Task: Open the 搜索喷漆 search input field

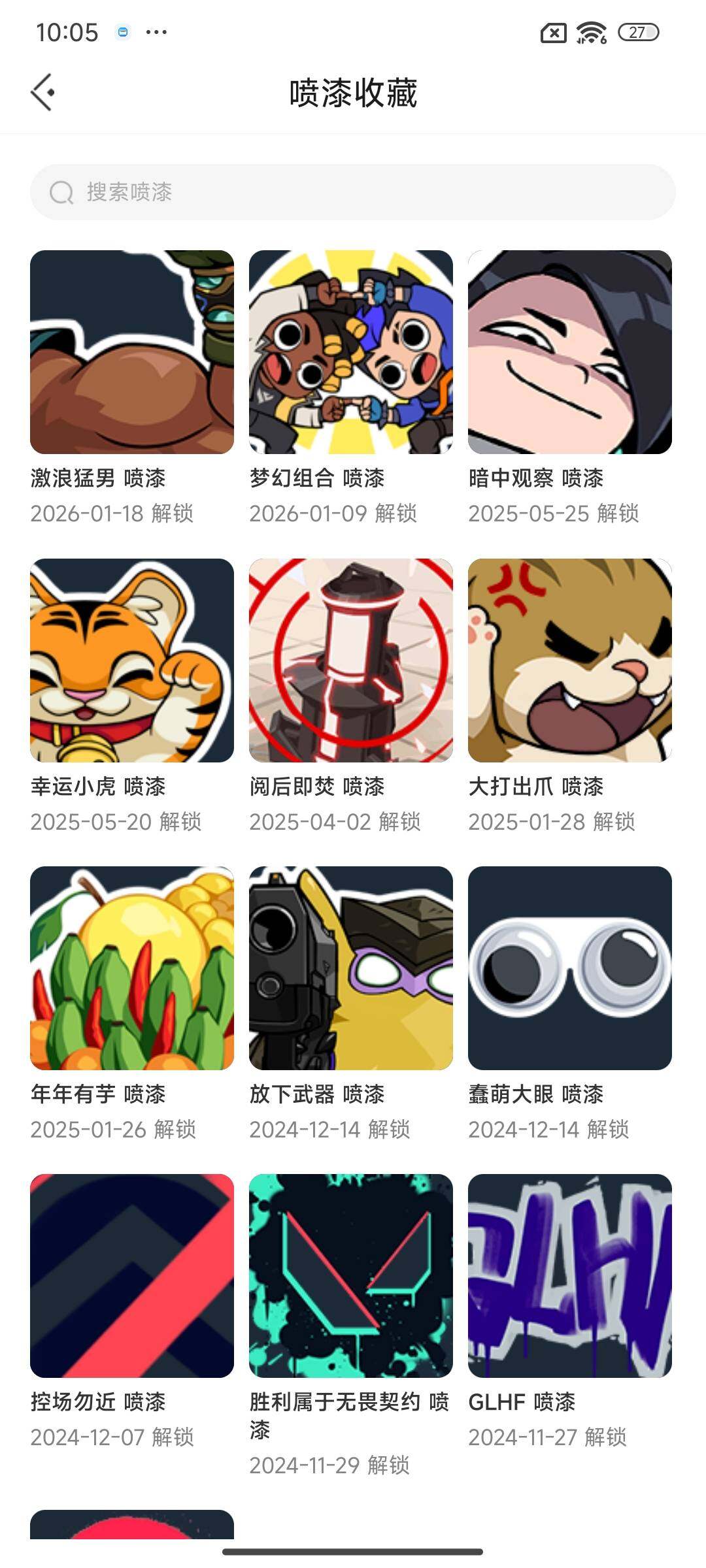Action: click(261, 192)
